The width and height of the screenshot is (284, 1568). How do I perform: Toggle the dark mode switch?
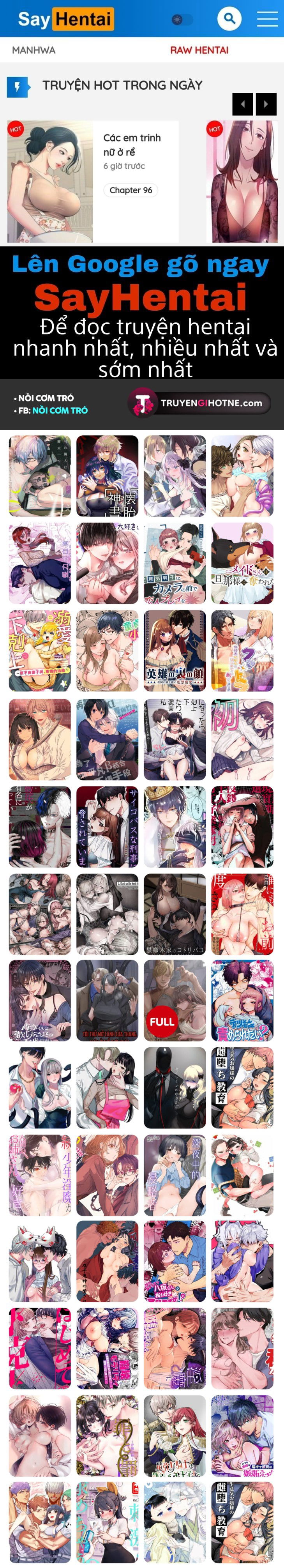click(181, 19)
